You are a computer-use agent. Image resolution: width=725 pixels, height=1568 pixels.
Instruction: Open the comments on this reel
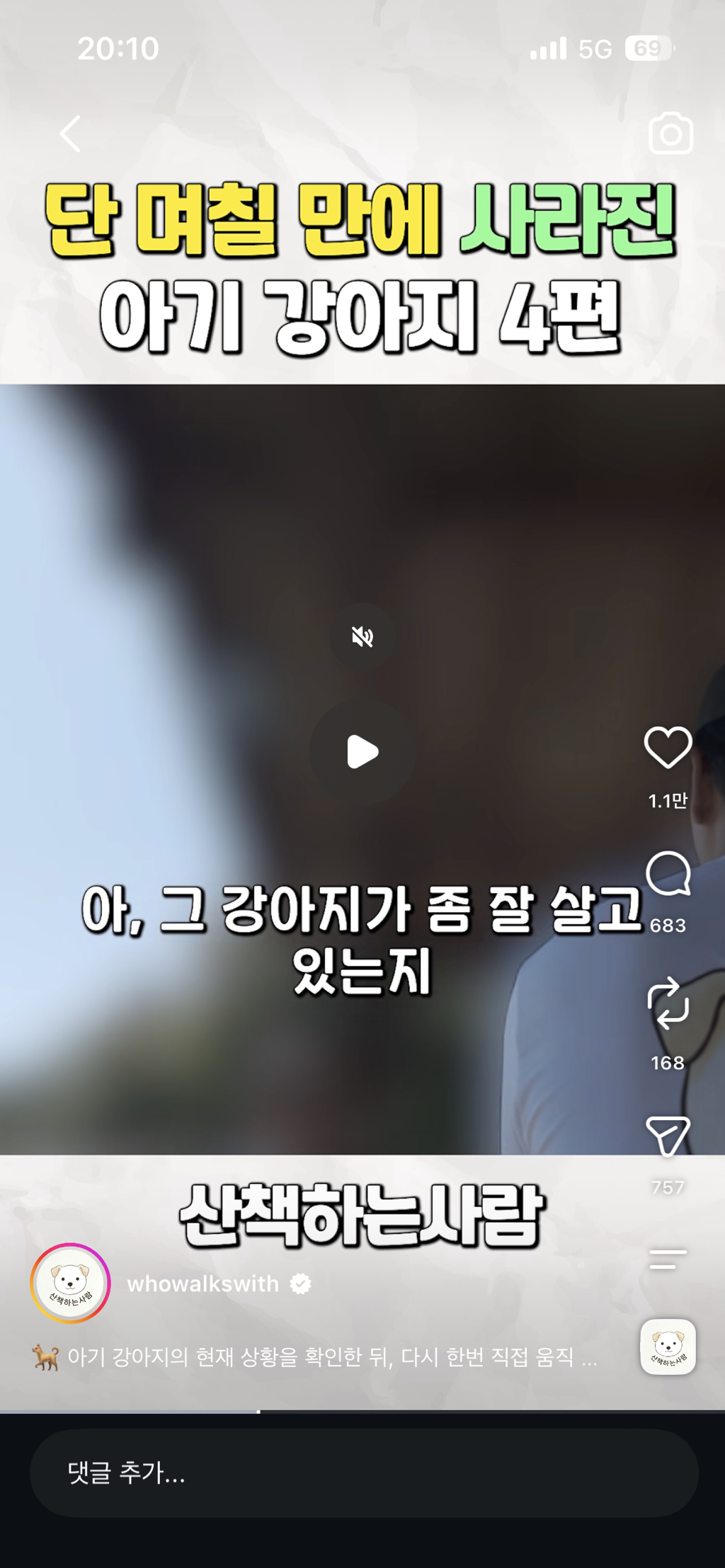(668, 874)
